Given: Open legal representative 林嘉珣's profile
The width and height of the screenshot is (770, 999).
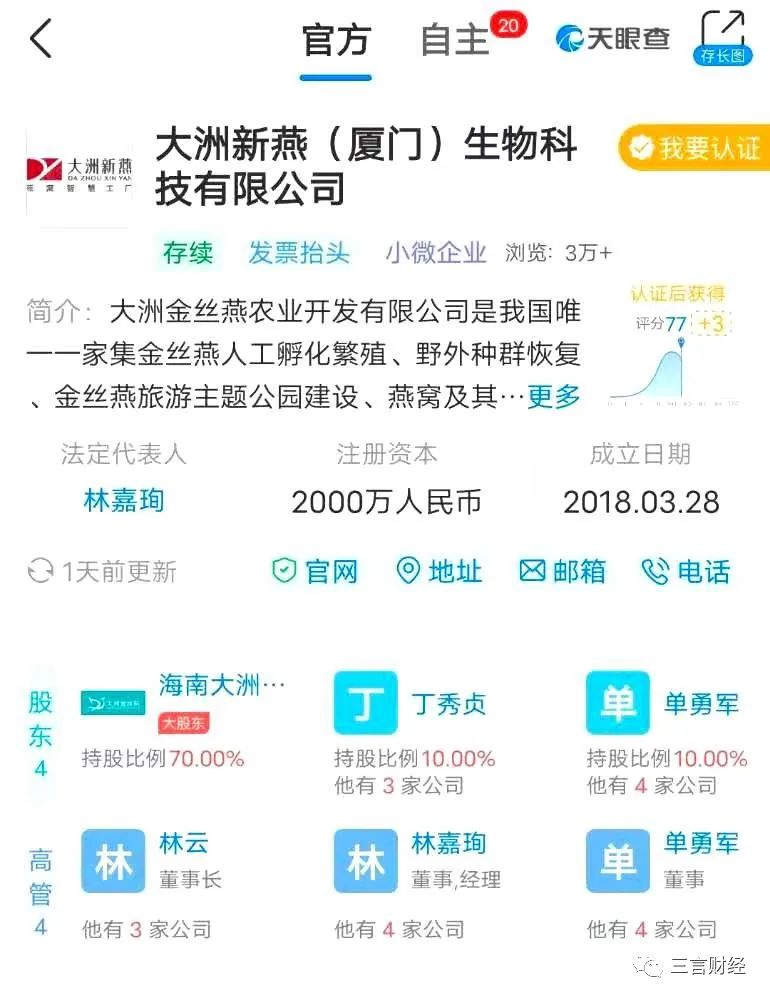Looking at the screenshot, I should click(124, 500).
